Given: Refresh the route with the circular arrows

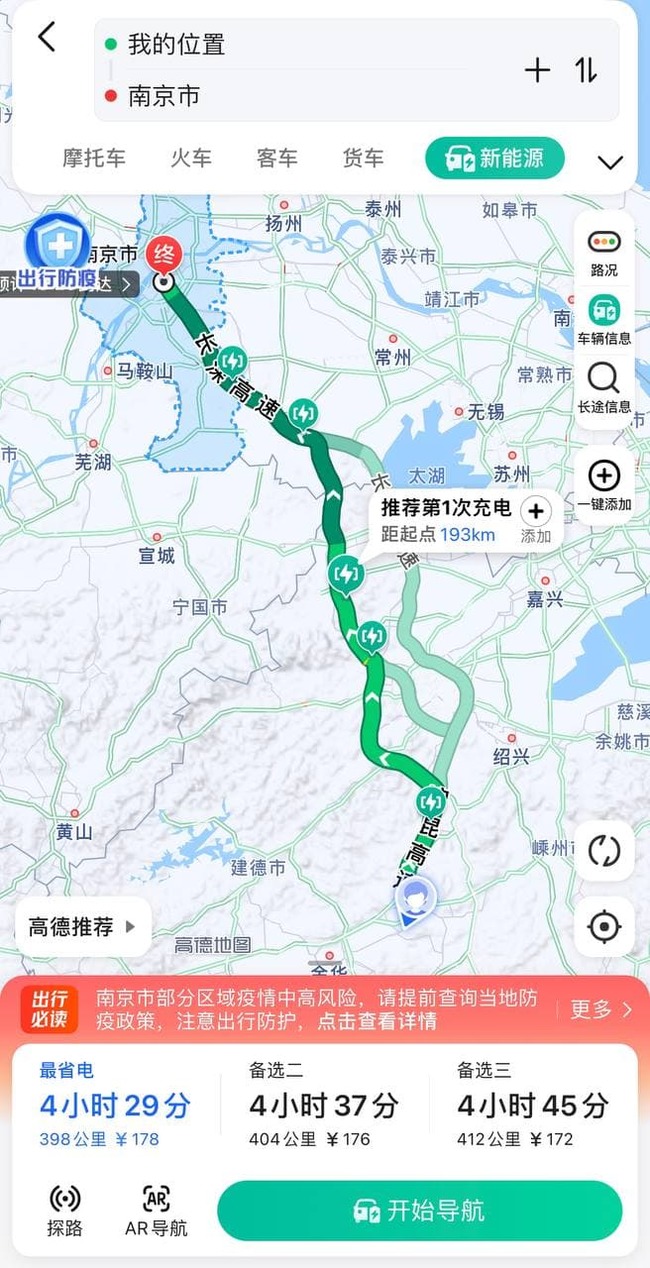Looking at the screenshot, I should click(x=604, y=851).
